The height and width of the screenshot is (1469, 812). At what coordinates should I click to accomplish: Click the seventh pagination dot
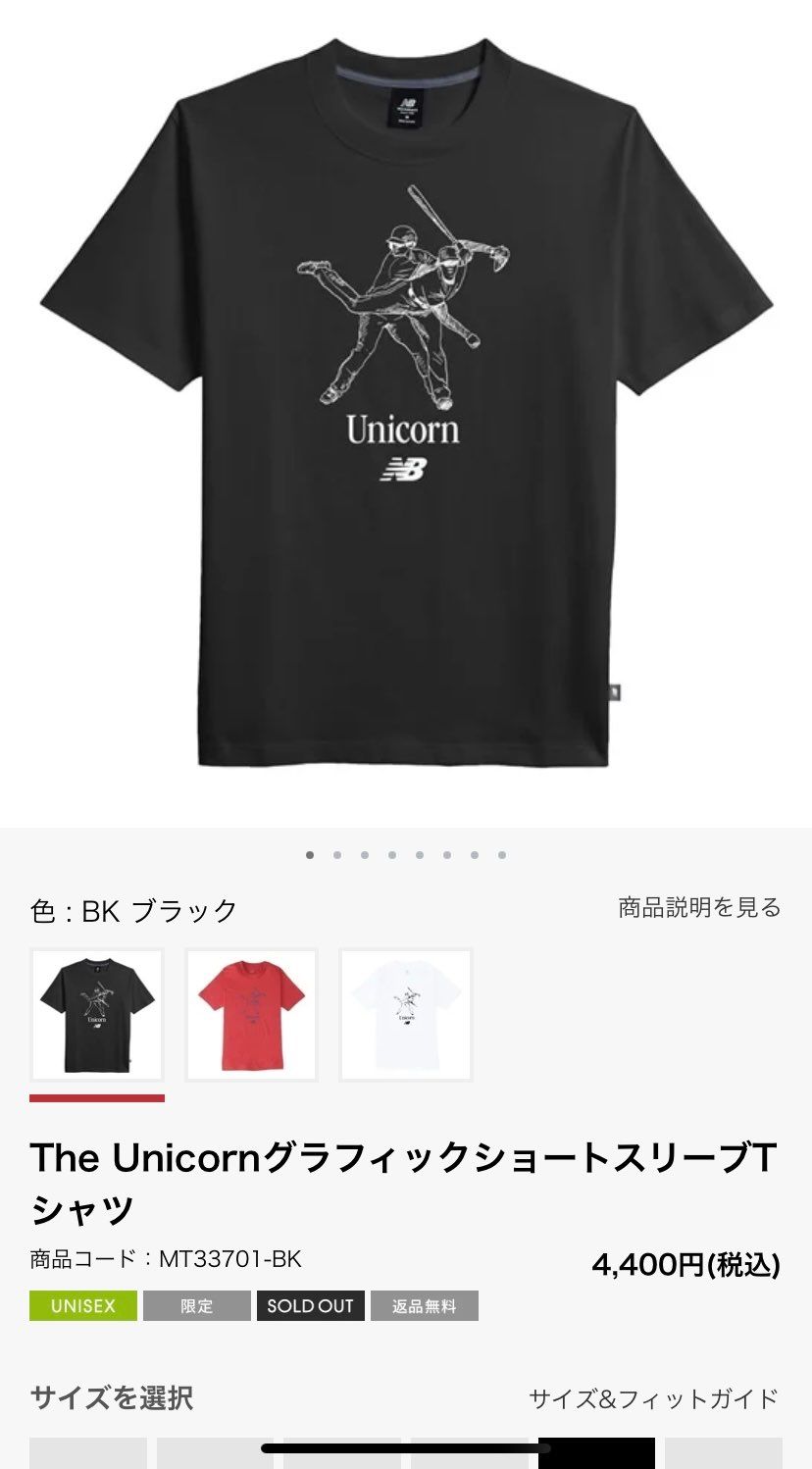pyautogui.click(x=475, y=855)
